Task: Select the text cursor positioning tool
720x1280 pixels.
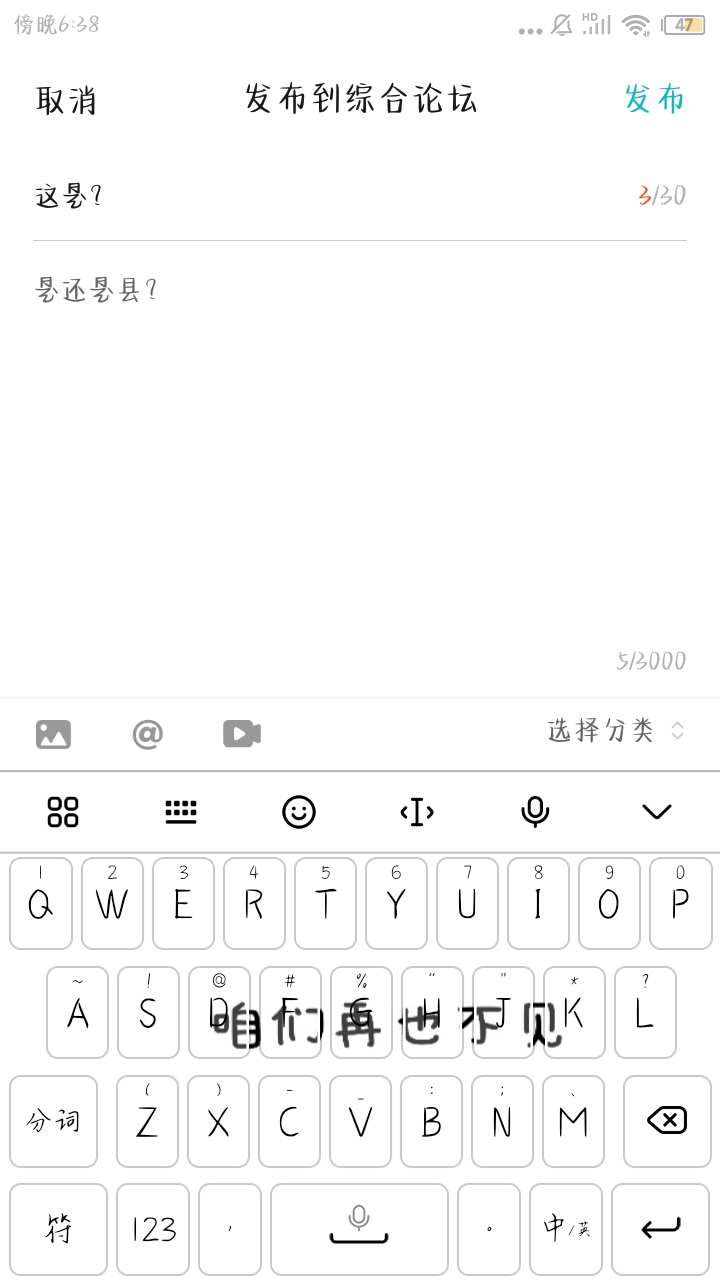Action: pos(417,812)
